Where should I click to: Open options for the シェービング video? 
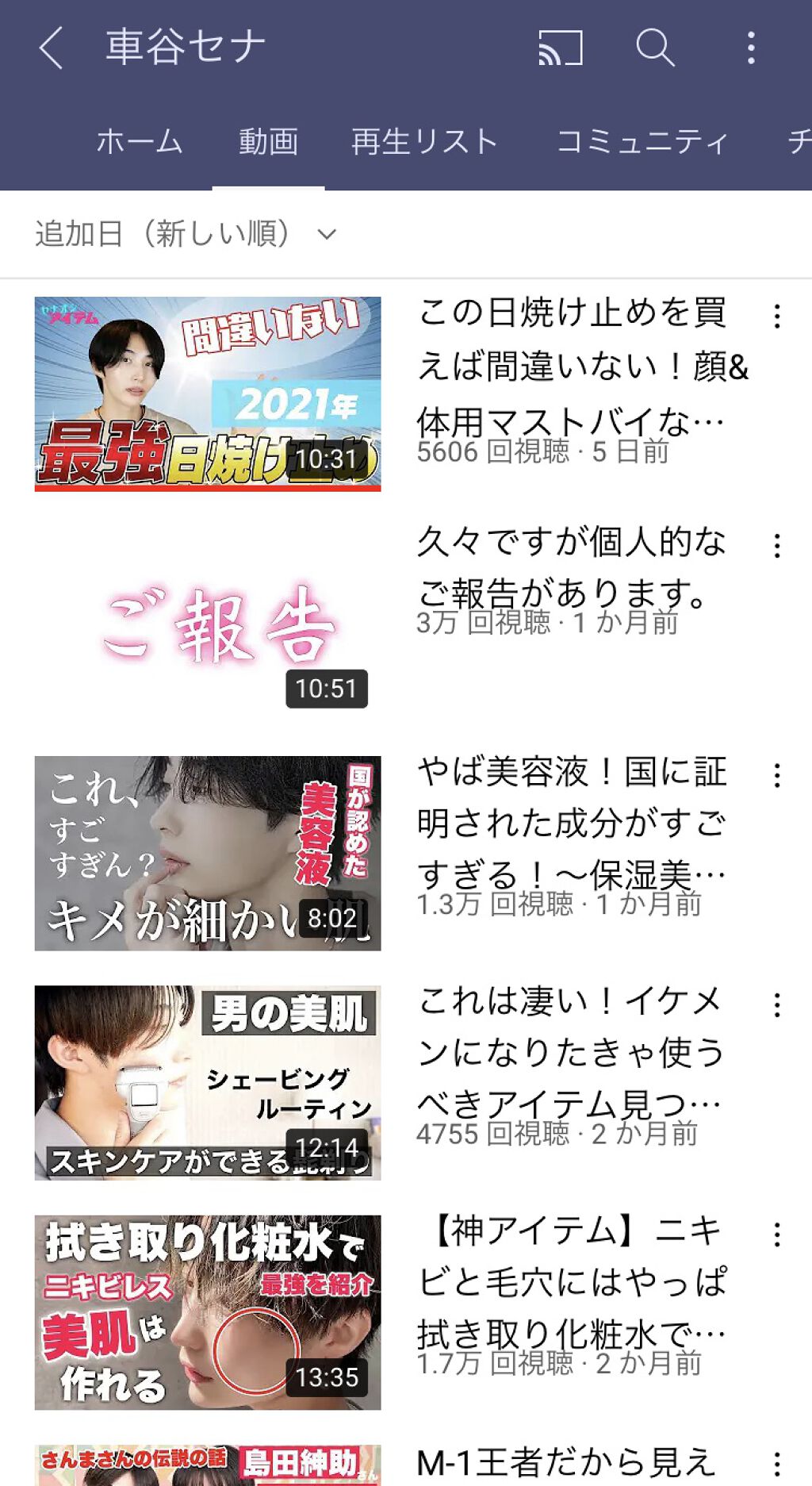(776, 1004)
